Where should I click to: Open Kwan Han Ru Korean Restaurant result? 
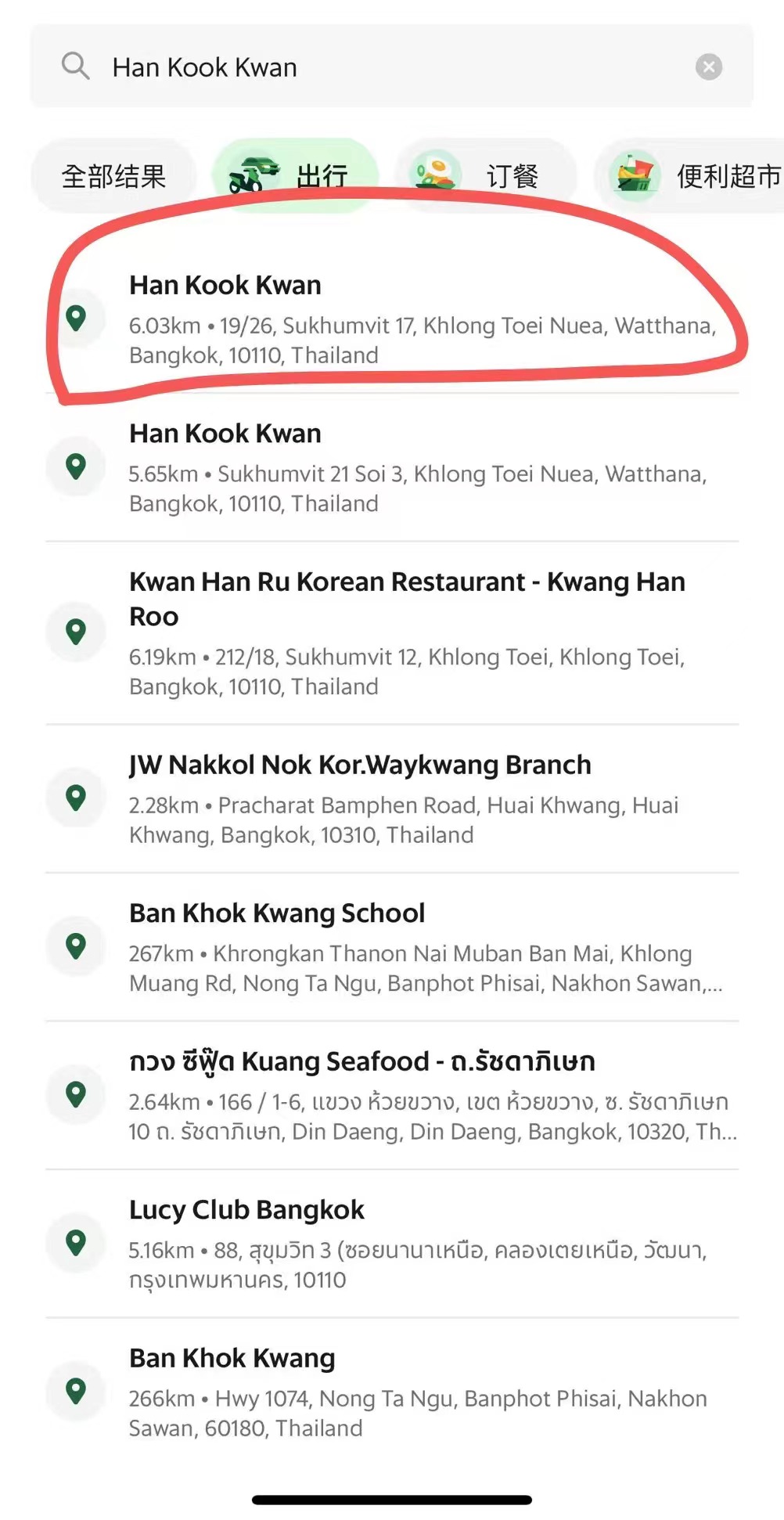(391, 632)
